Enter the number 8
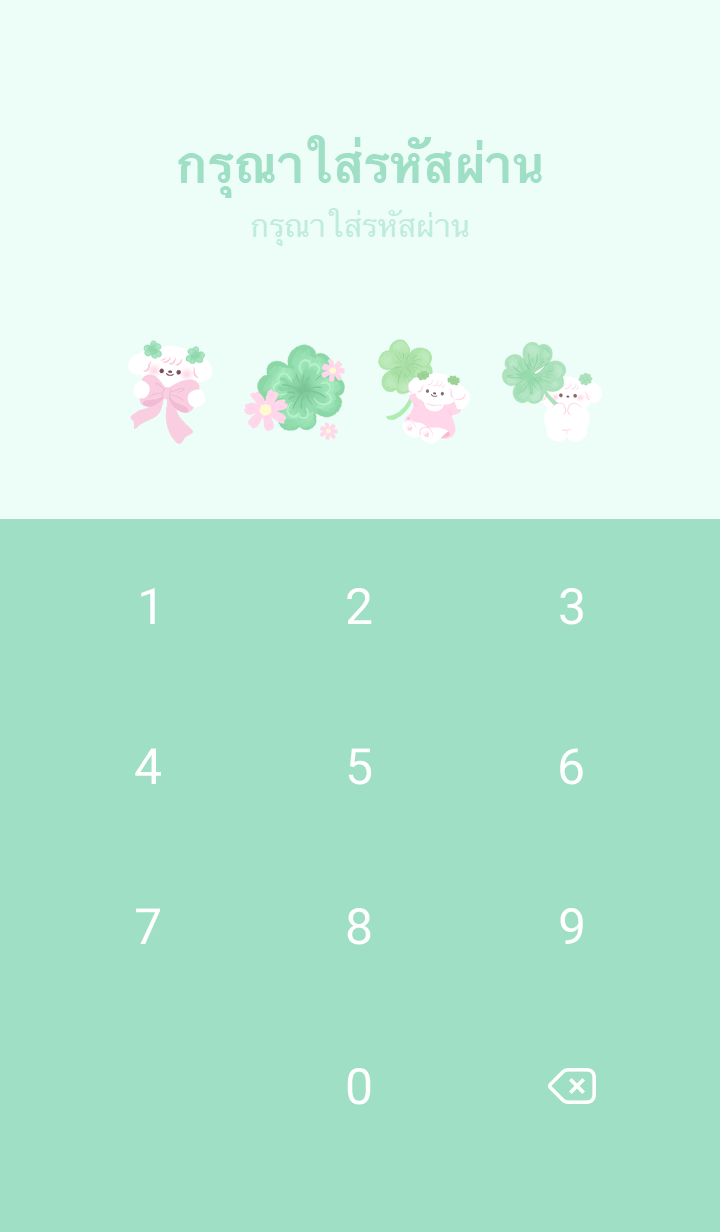Viewport: 720px width, 1232px height. coord(359,927)
